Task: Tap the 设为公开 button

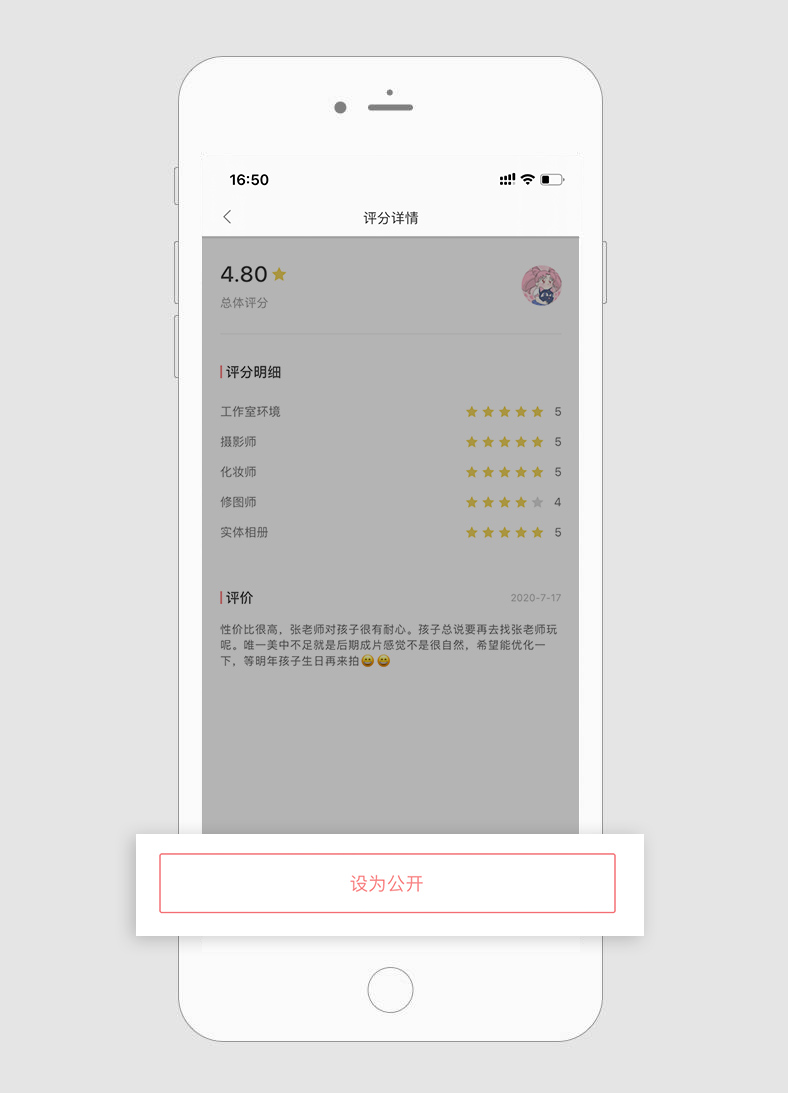Action: (x=387, y=883)
